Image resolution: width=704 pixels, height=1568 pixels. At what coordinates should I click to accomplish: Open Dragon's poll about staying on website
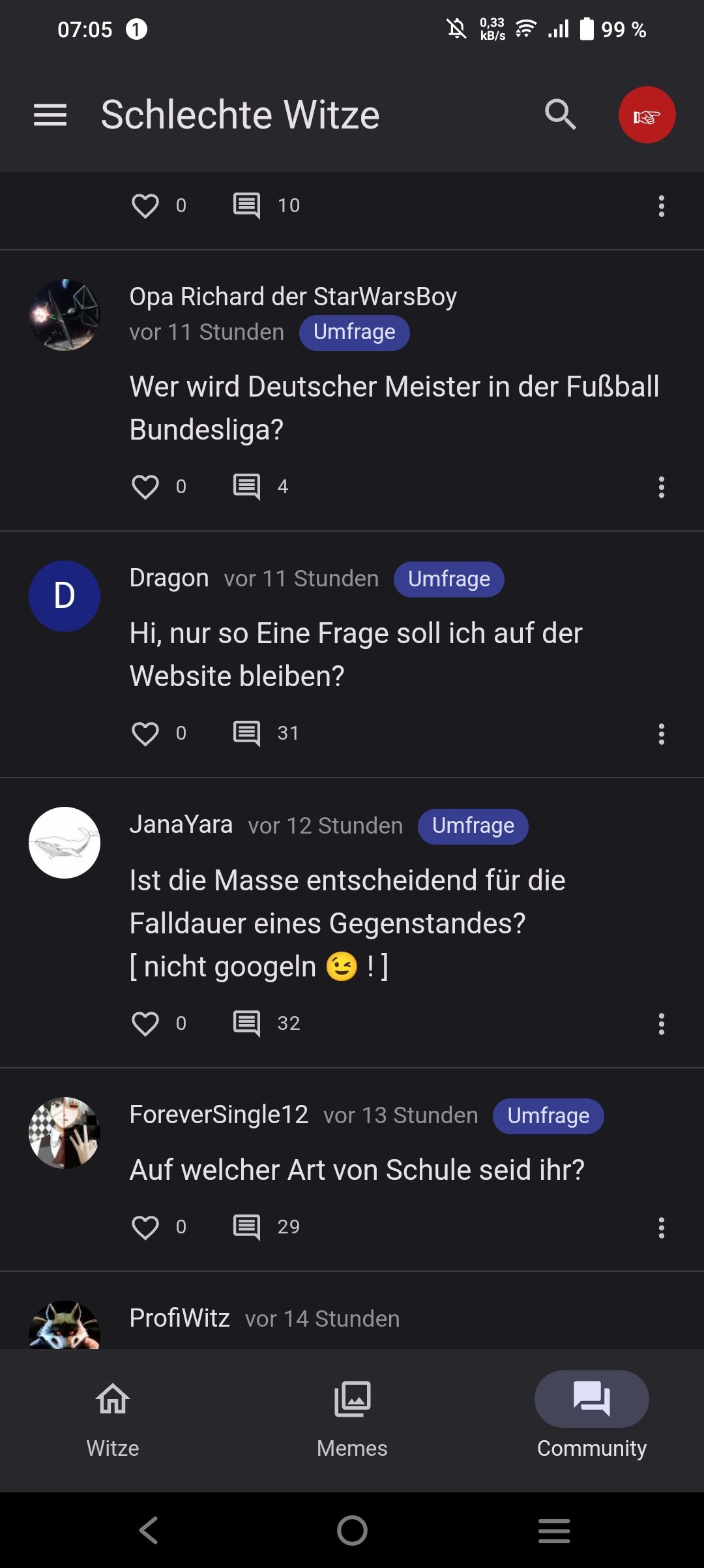pyautogui.click(x=355, y=654)
